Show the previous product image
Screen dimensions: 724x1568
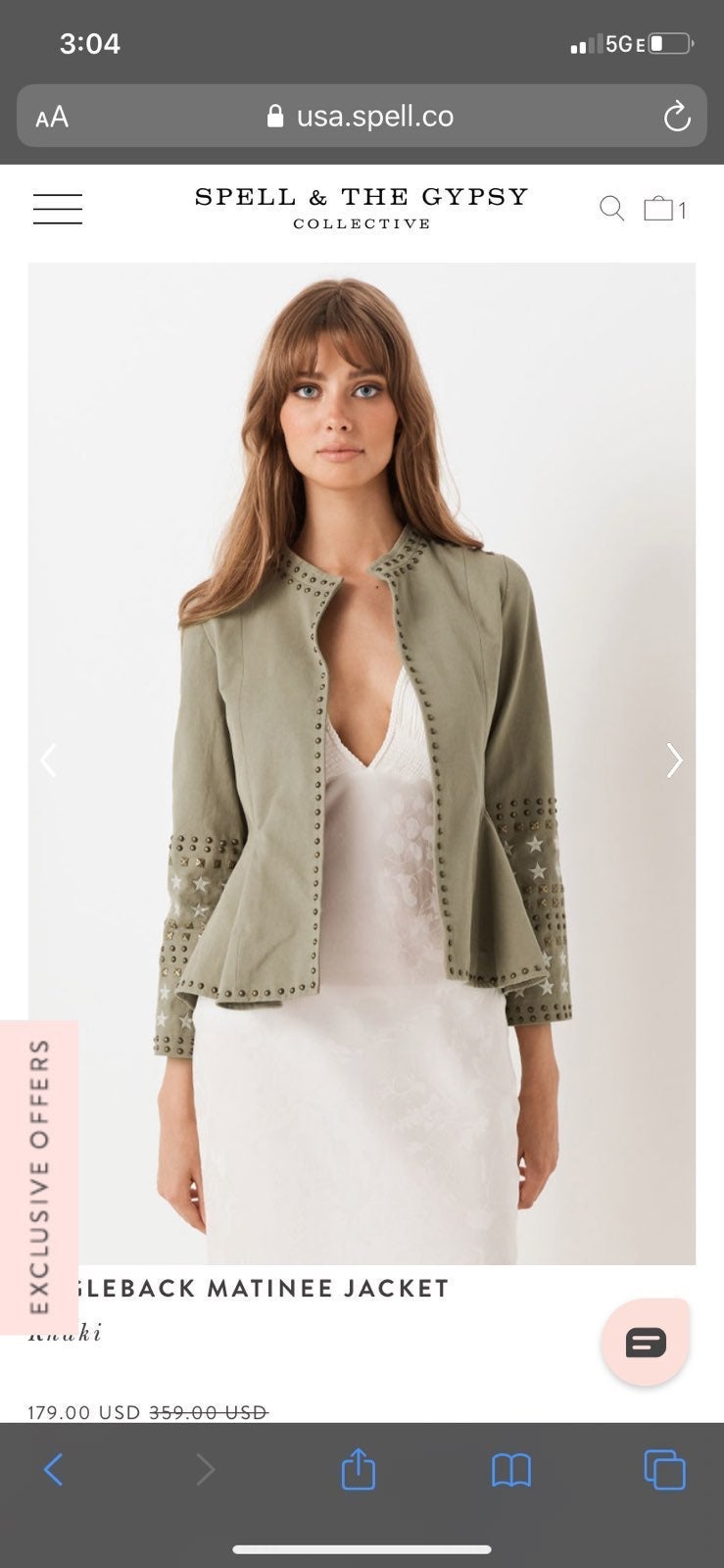48,760
